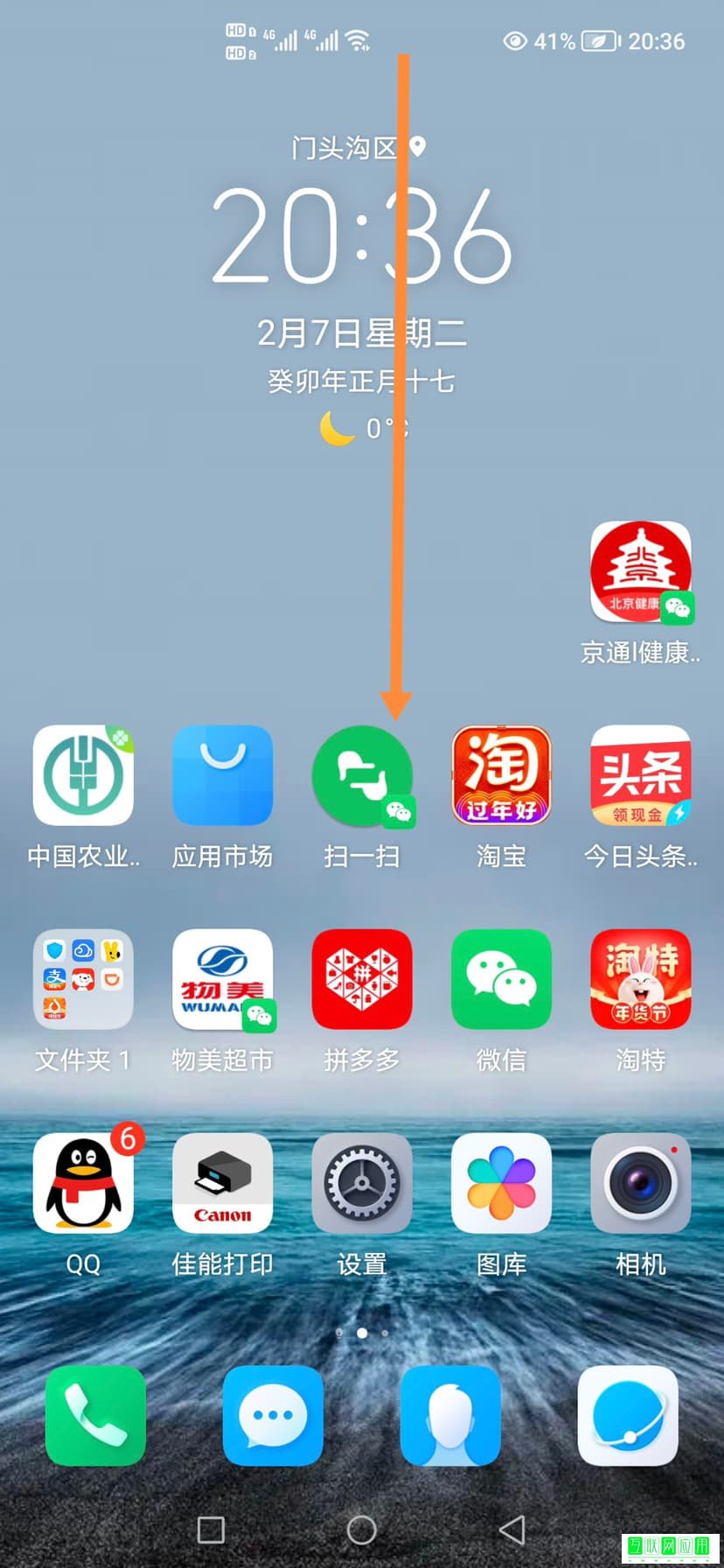
Task: Open 设置 settings
Action: (x=362, y=1183)
